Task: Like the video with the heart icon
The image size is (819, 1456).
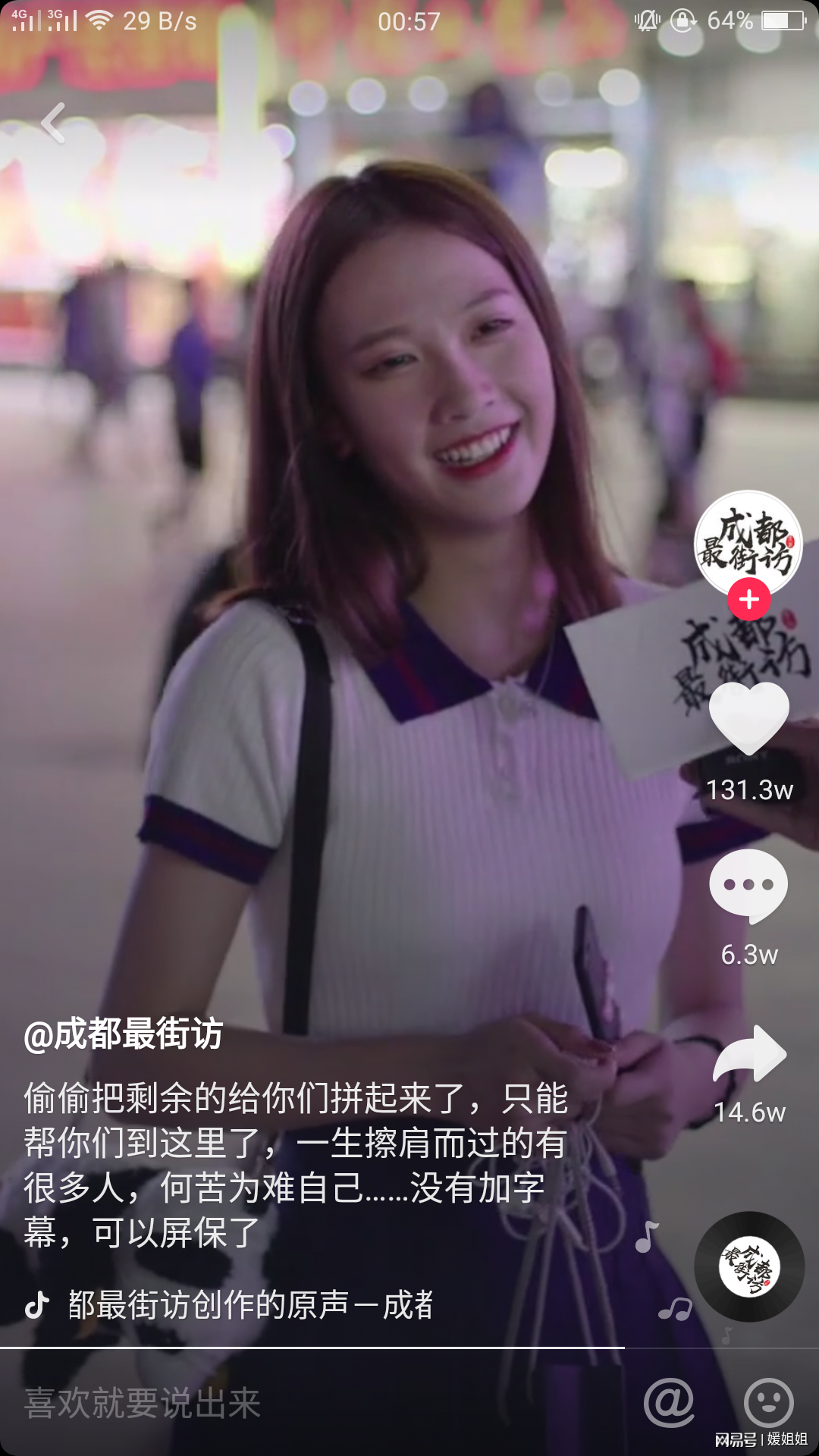Action: (x=748, y=717)
